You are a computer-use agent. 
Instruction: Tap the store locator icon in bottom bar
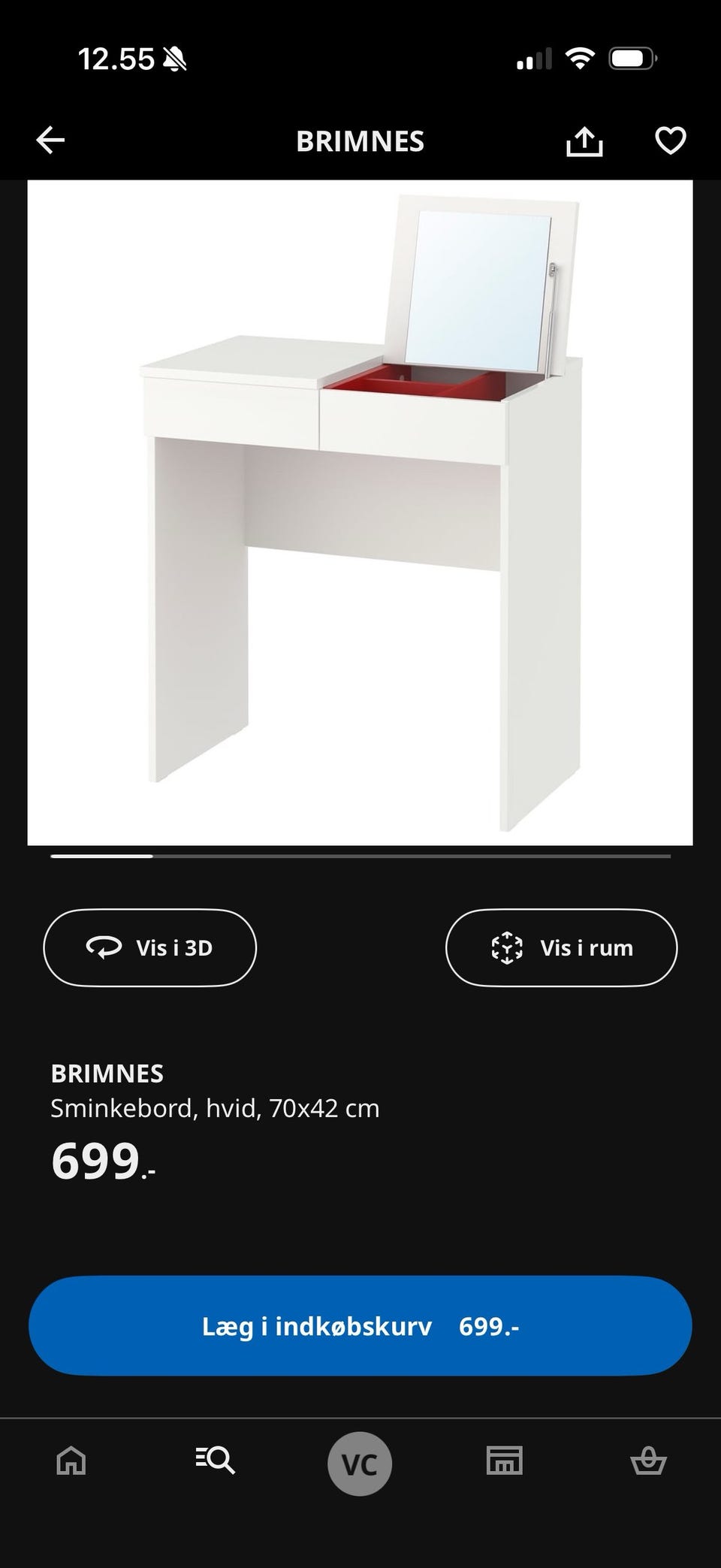click(505, 1462)
